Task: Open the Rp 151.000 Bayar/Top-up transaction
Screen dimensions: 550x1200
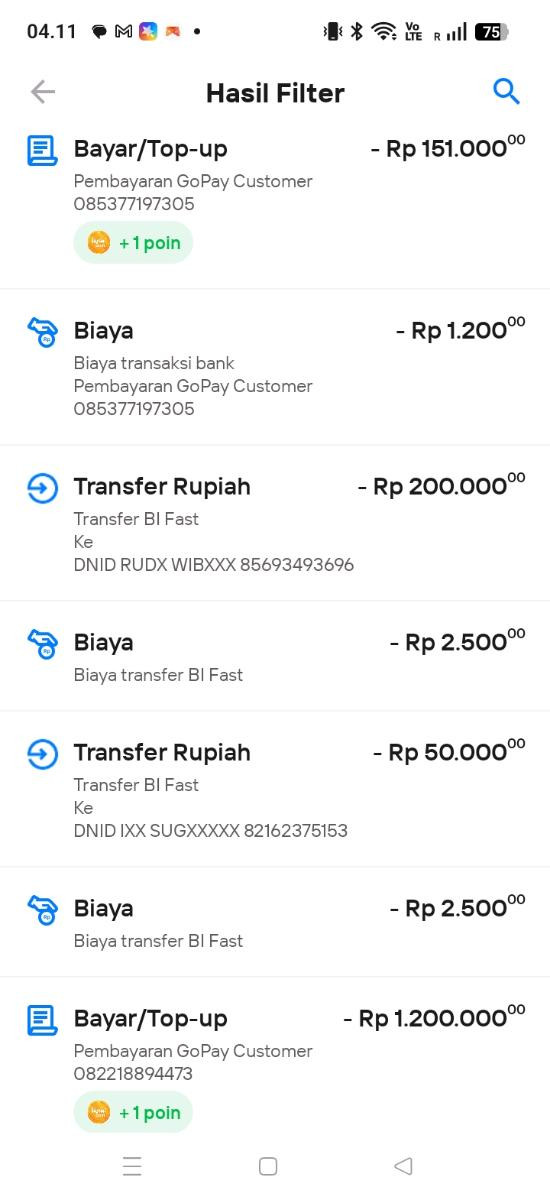Action: coord(275,206)
